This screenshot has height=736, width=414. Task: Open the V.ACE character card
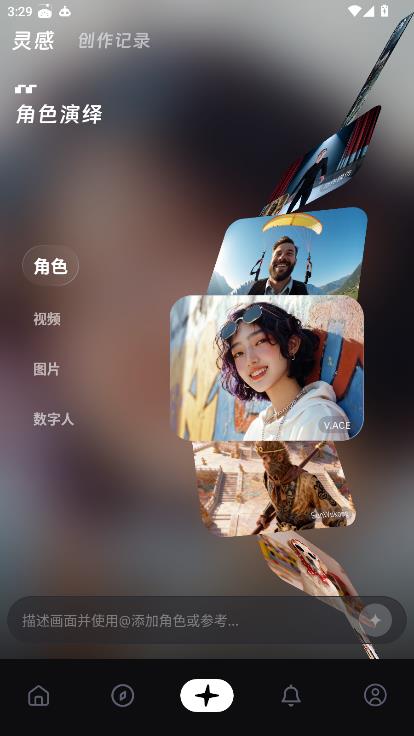[267, 368]
